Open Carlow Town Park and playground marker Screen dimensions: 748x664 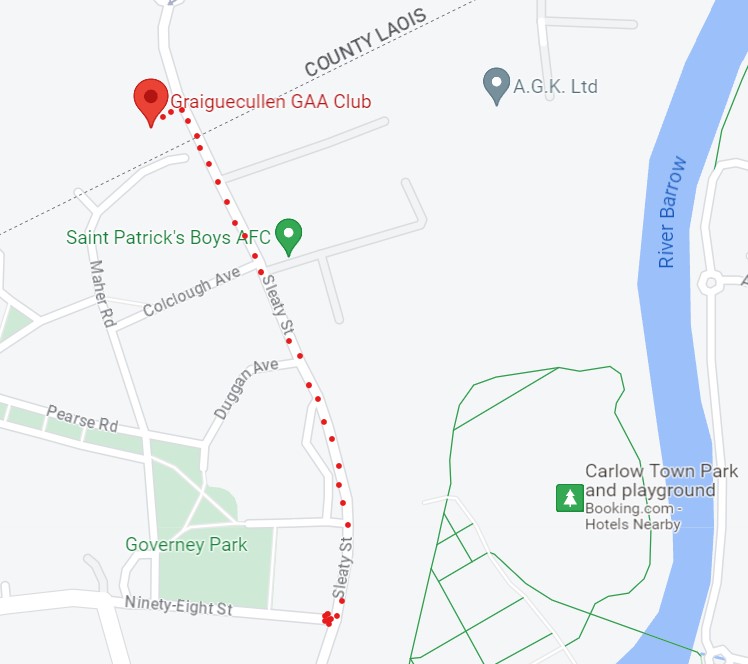[x=570, y=497]
